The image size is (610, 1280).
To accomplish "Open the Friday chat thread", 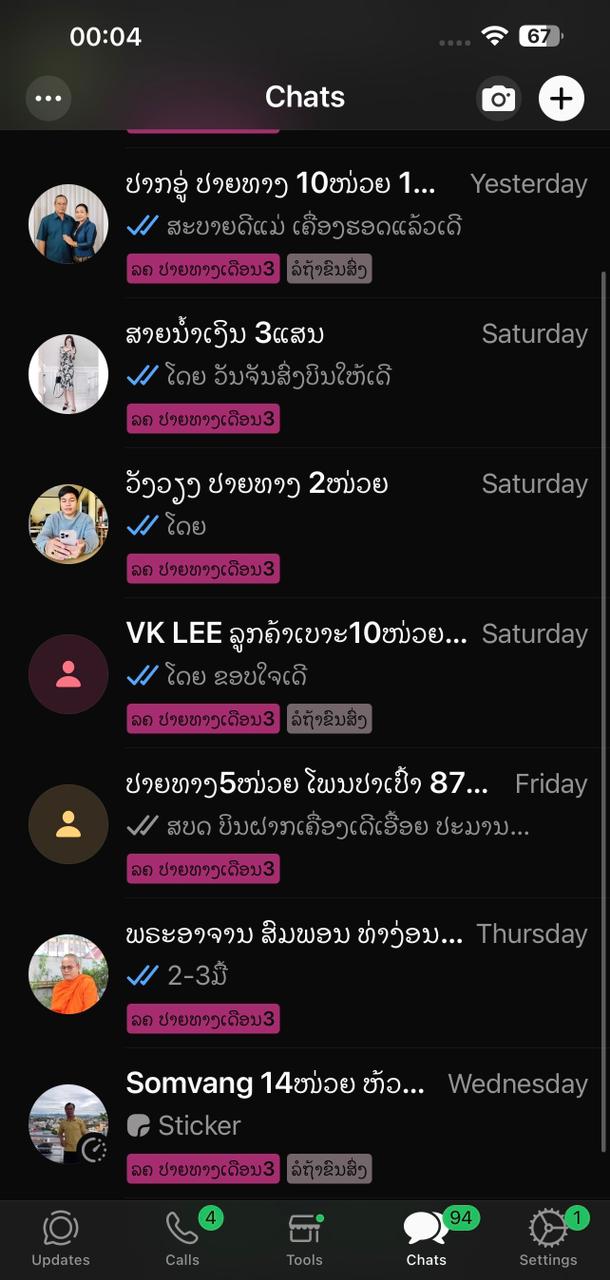I will point(305,823).
